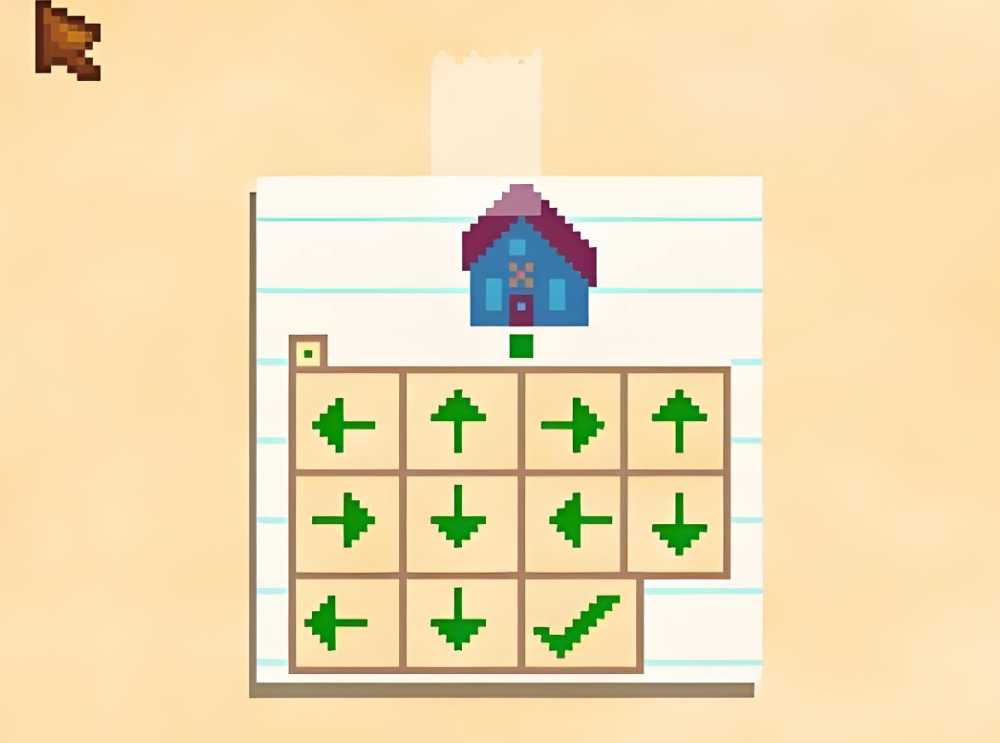Select the left arrow in the top row
Image resolution: width=1000 pixels, height=743 pixels.
345,421
